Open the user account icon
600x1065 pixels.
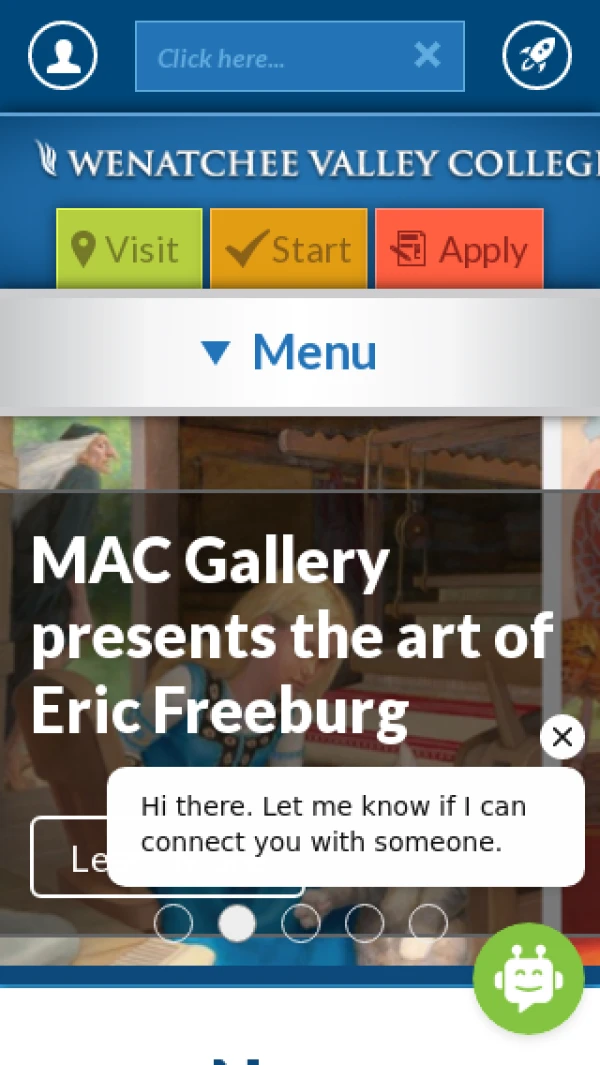(x=63, y=55)
